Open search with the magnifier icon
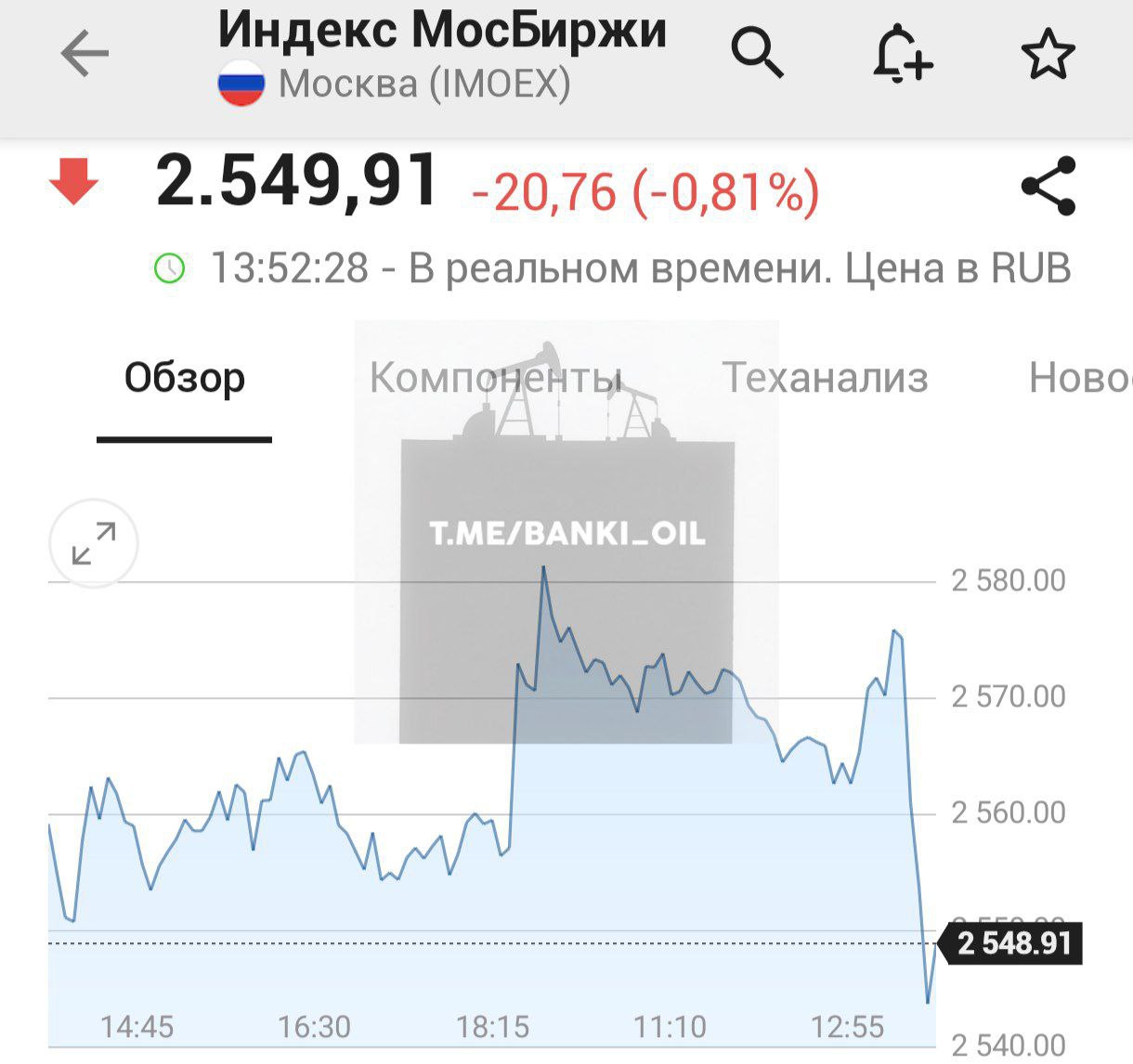This screenshot has height=1064, width=1133. 757,53
